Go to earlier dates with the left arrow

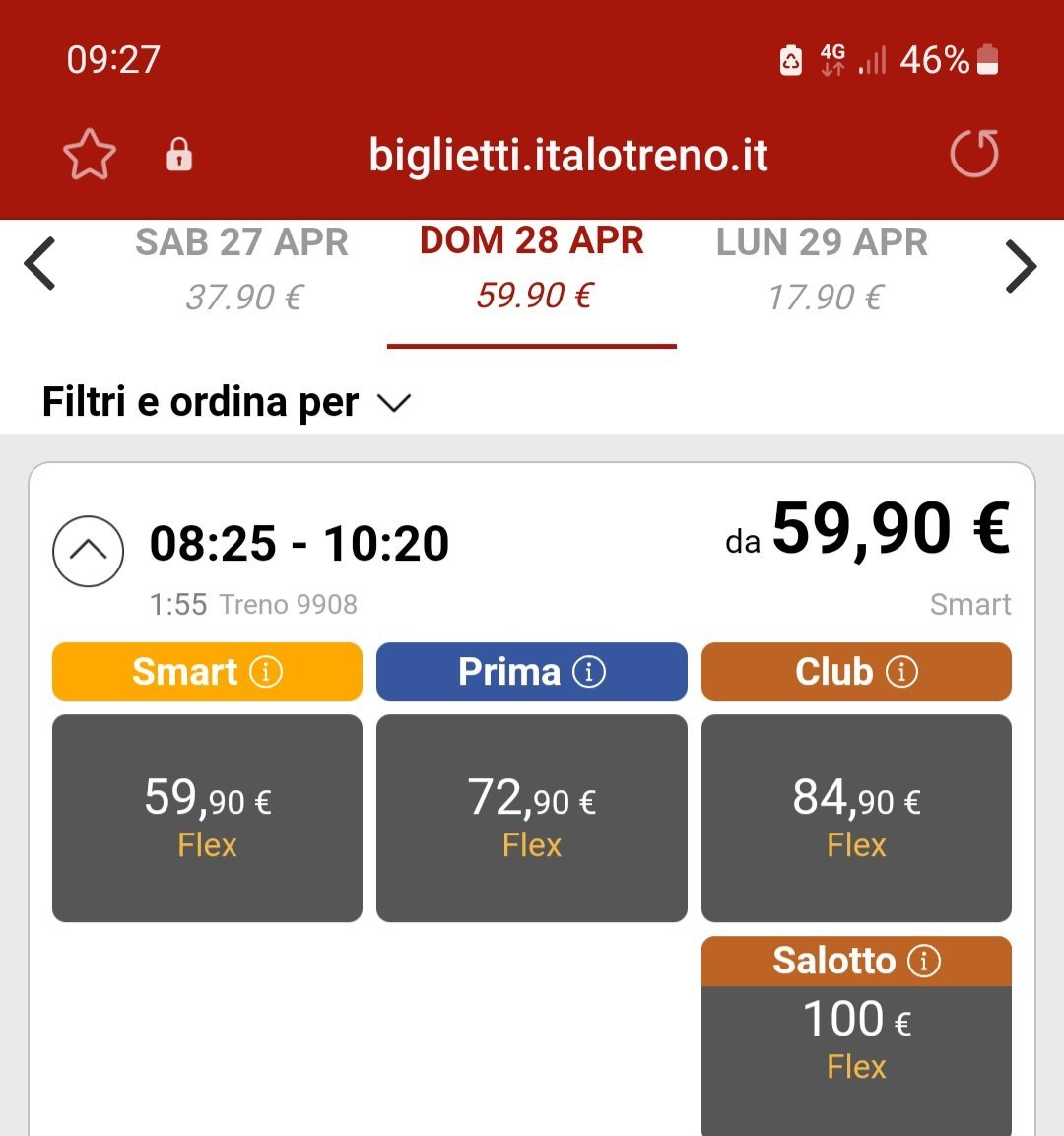pyautogui.click(x=40, y=265)
